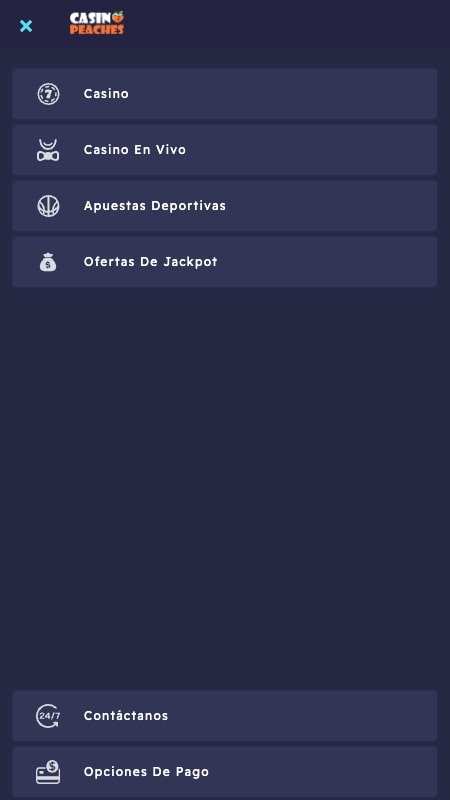450x800 pixels.
Task: Tap the Casino Peaches logo
Action: tap(97, 23)
